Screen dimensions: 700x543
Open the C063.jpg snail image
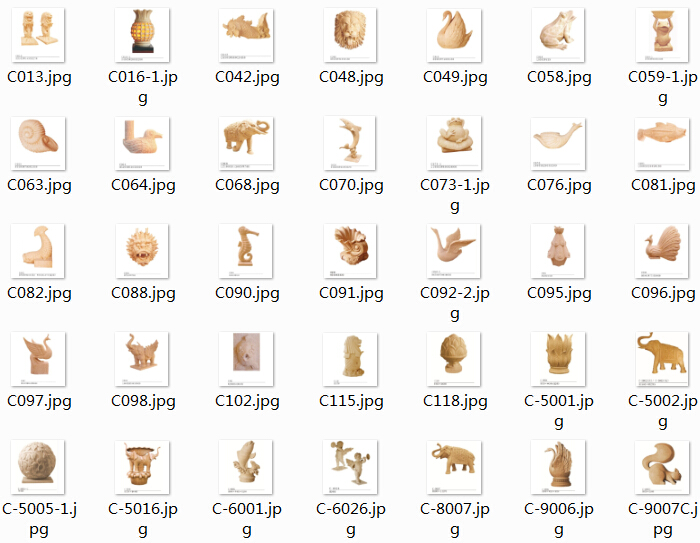click(x=38, y=144)
